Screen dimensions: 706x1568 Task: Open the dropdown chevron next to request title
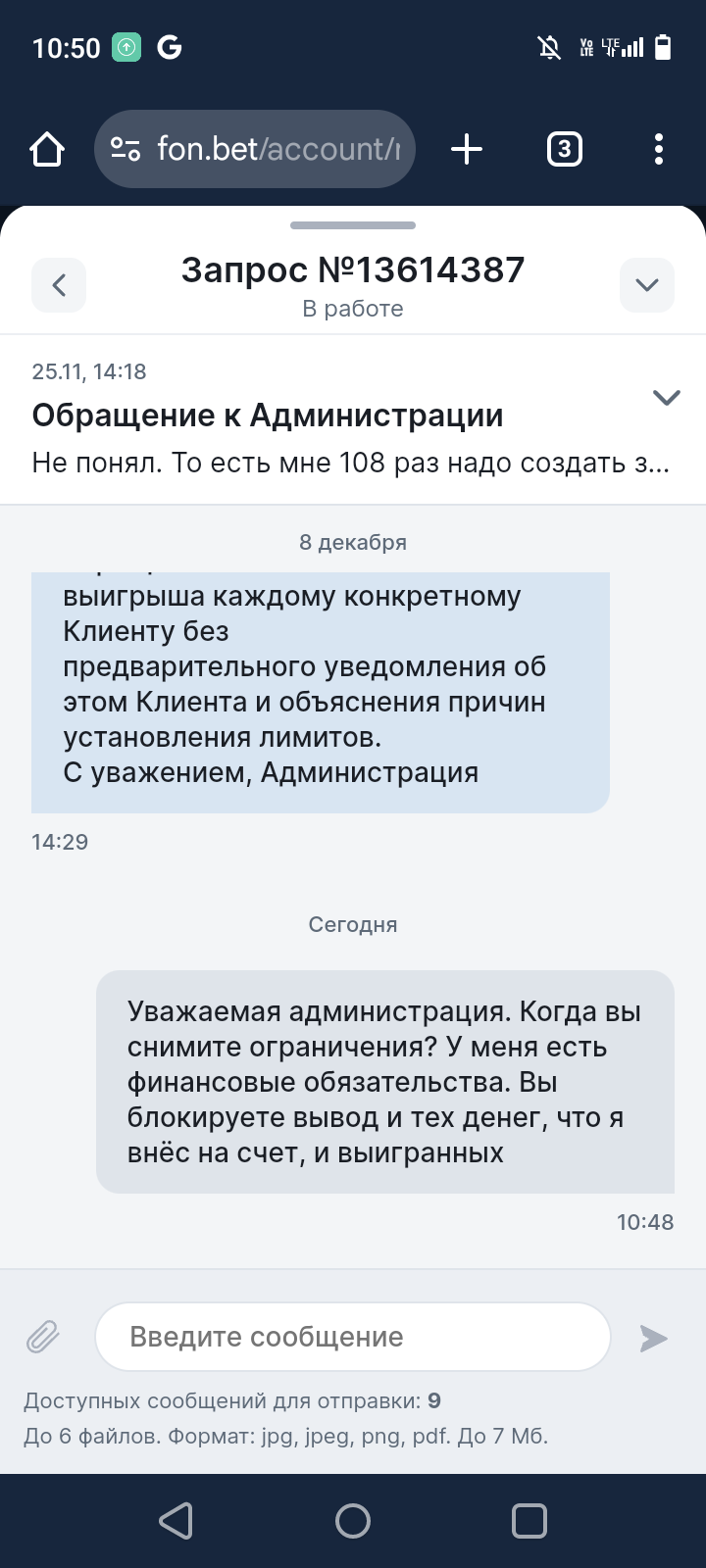pos(646,285)
